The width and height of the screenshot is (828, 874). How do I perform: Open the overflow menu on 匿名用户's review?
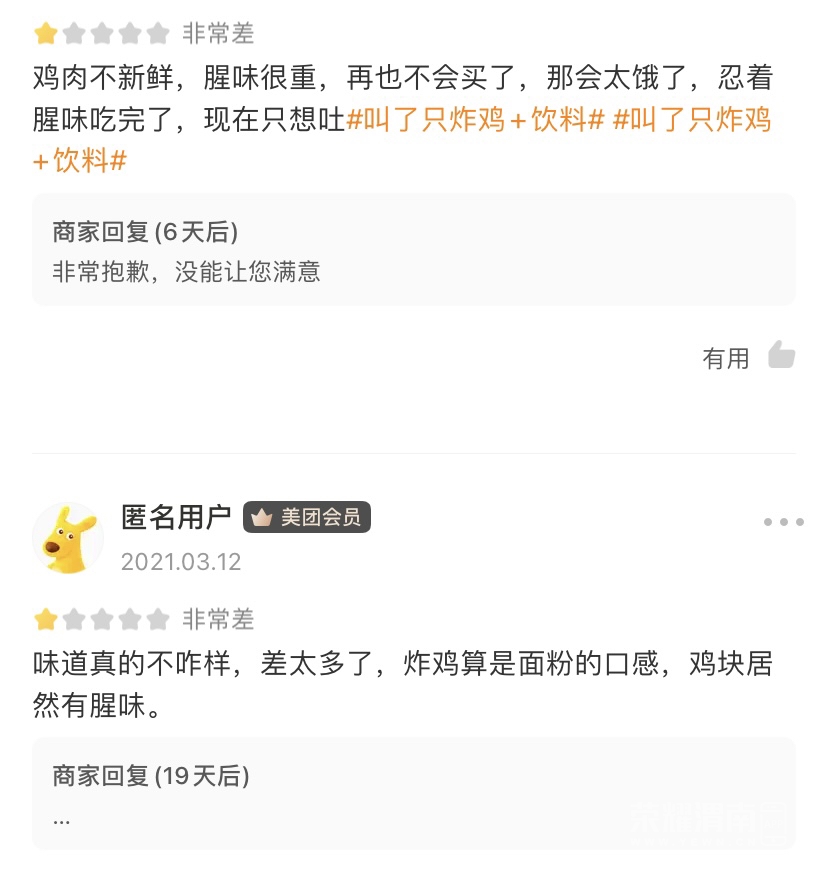pyautogui.click(x=783, y=522)
